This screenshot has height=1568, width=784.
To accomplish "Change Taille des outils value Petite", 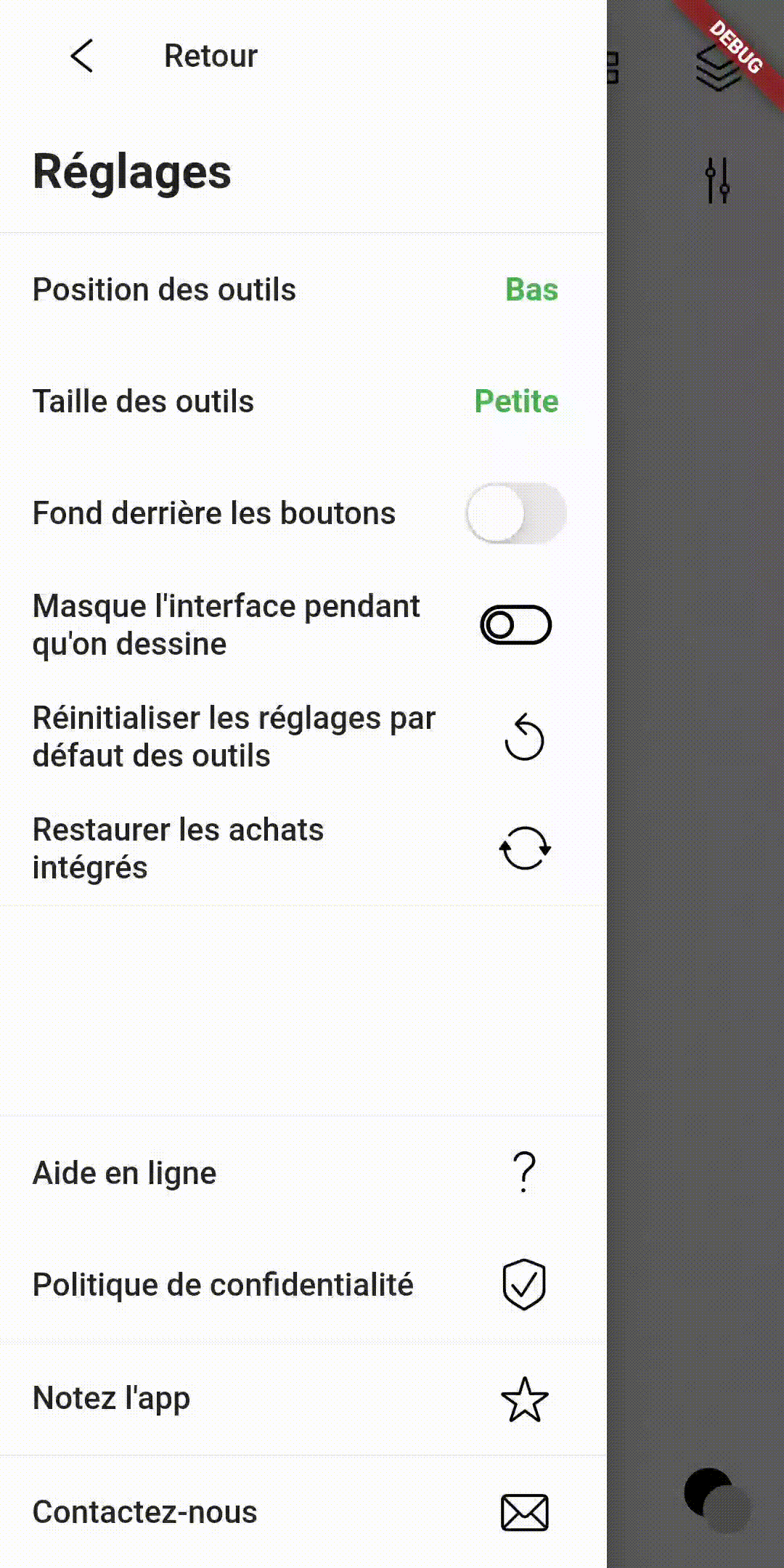I will click(x=516, y=401).
